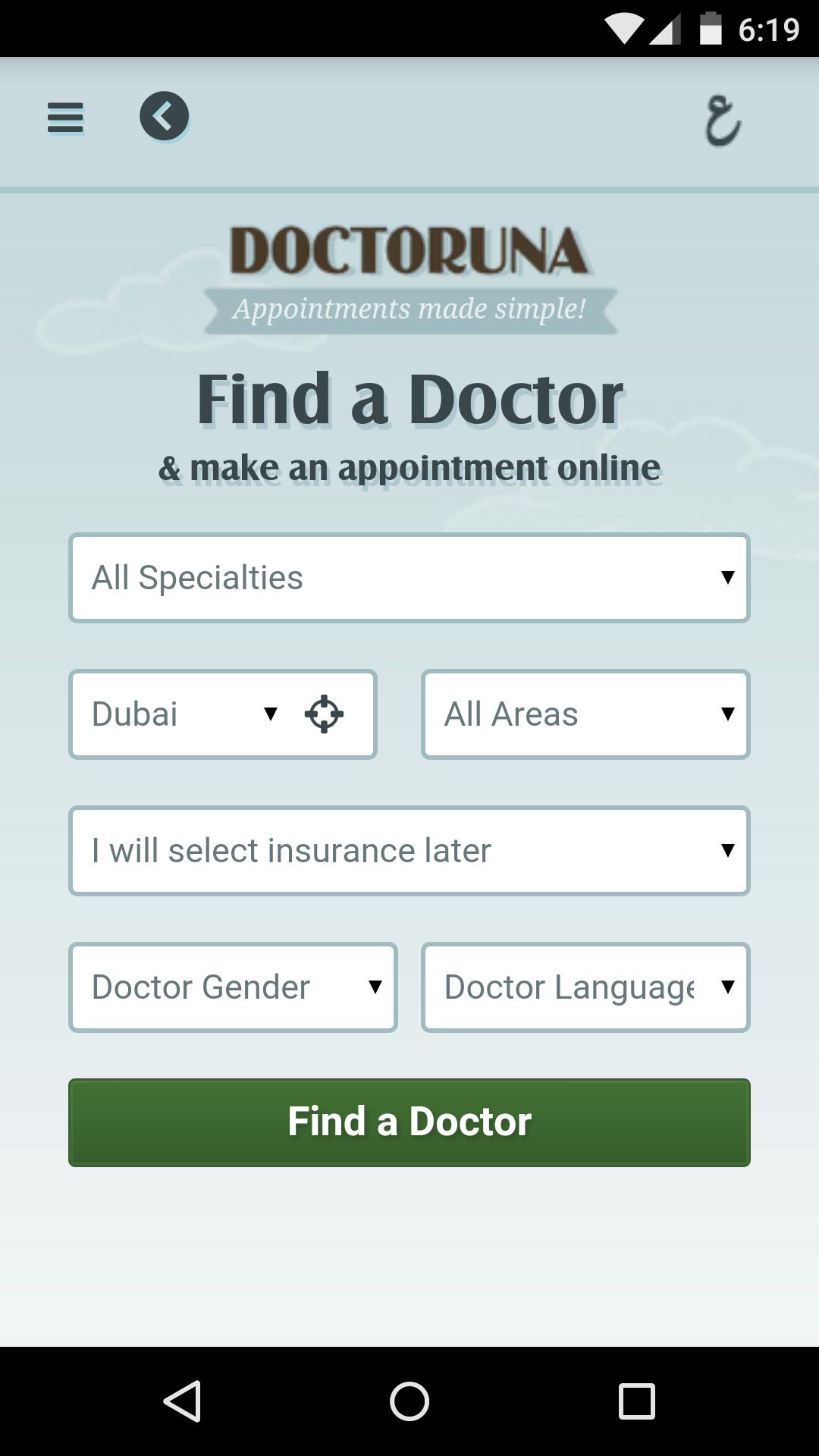Open the Doctor Language selector

tap(585, 987)
